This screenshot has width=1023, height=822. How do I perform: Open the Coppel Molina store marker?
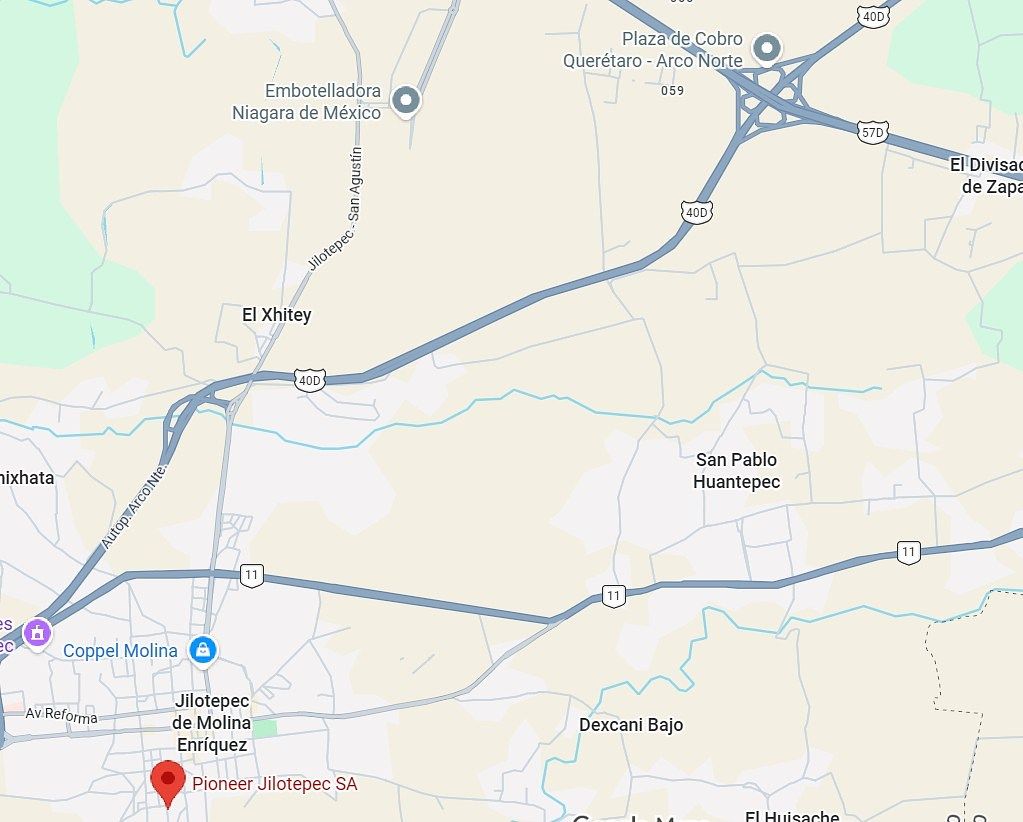tap(203, 650)
